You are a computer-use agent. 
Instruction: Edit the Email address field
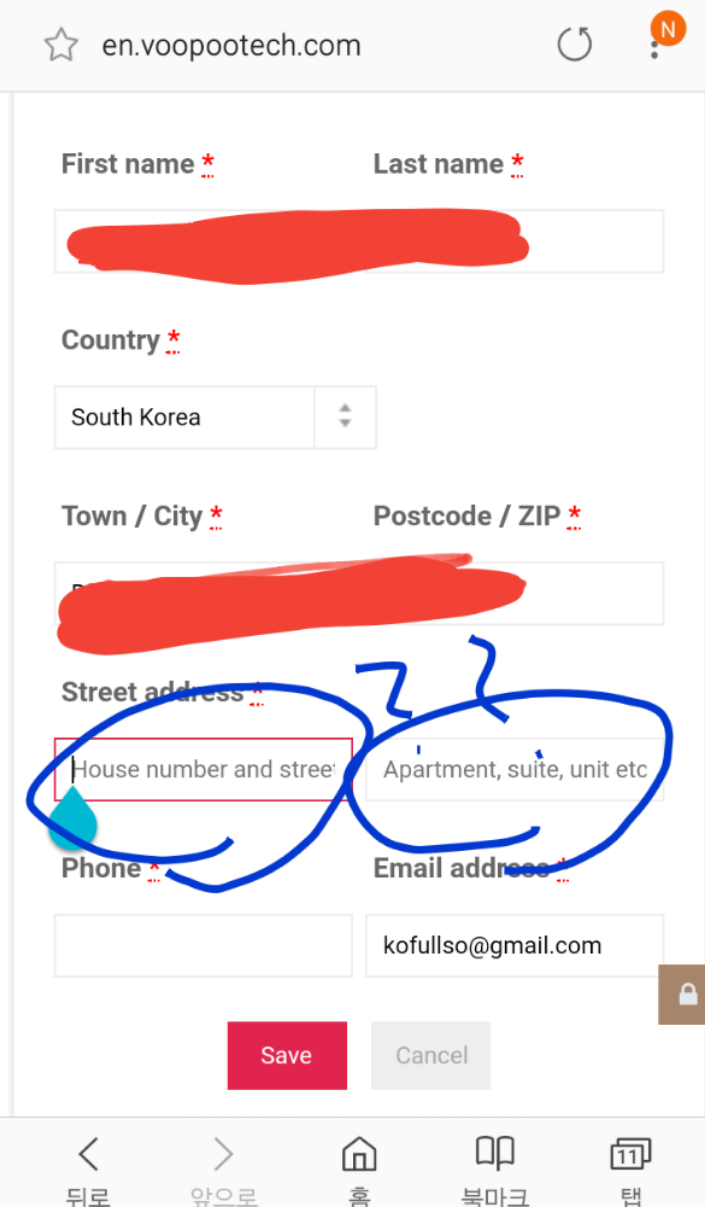[x=514, y=945]
